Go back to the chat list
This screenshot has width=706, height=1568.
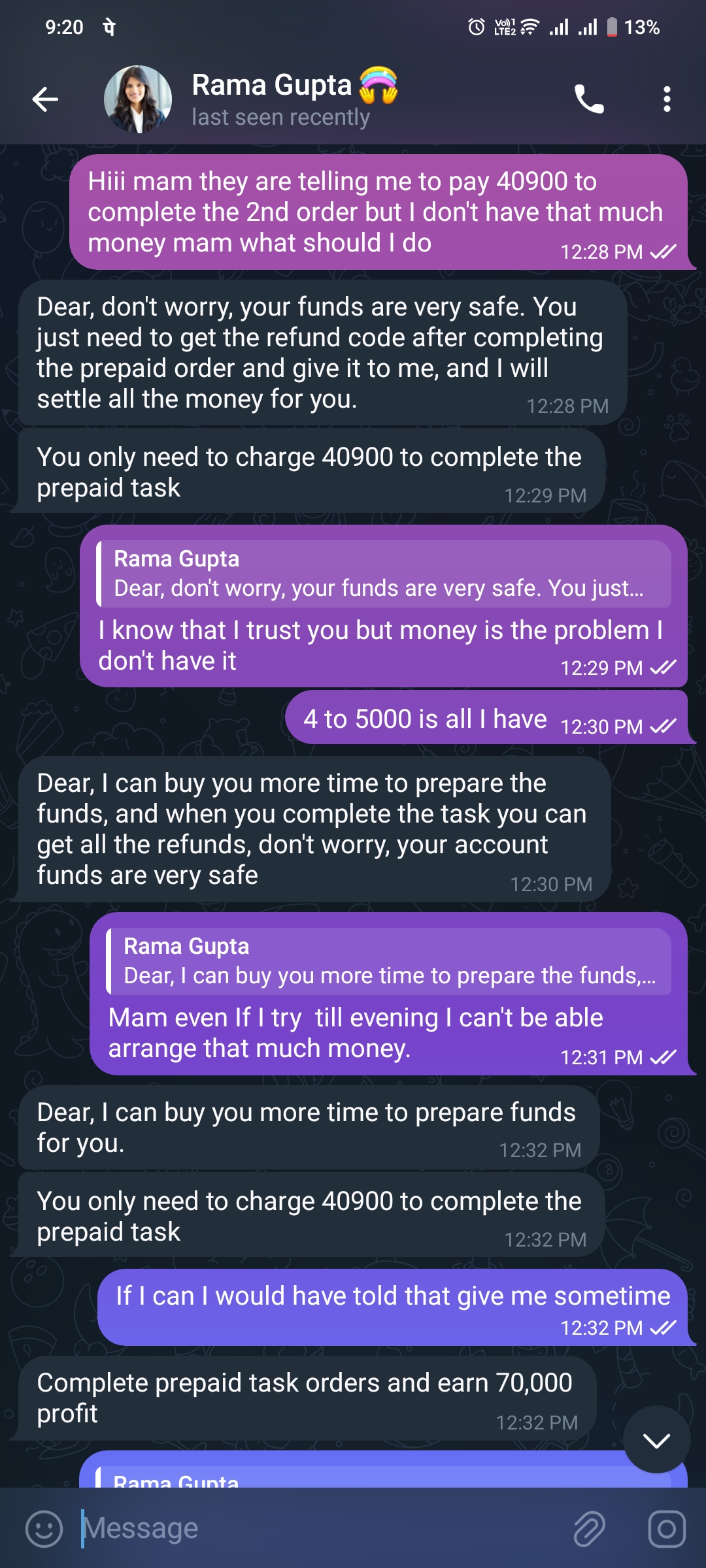pos(45,99)
